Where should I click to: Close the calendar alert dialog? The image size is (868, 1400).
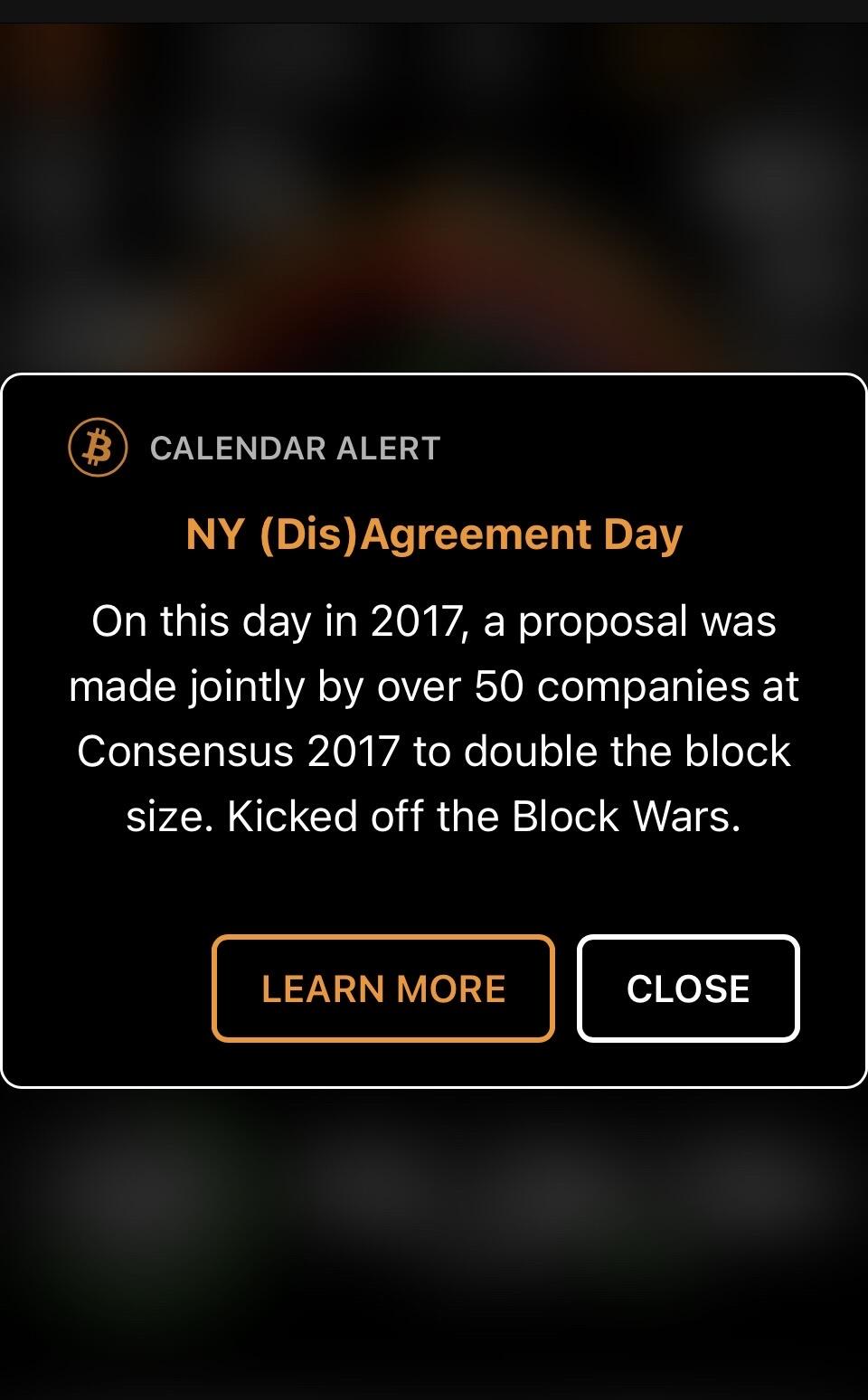click(688, 989)
